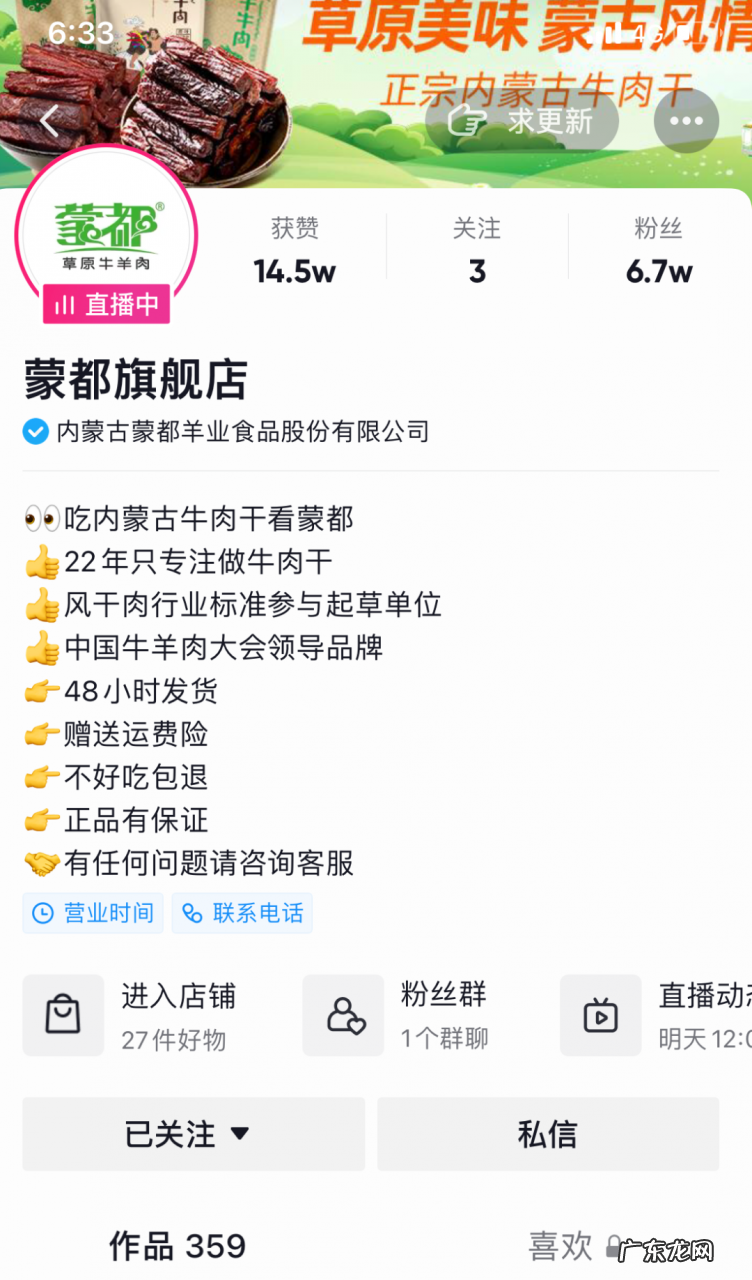Tap the 私信 message button
This screenshot has height=1280, width=752.
pos(549,1134)
